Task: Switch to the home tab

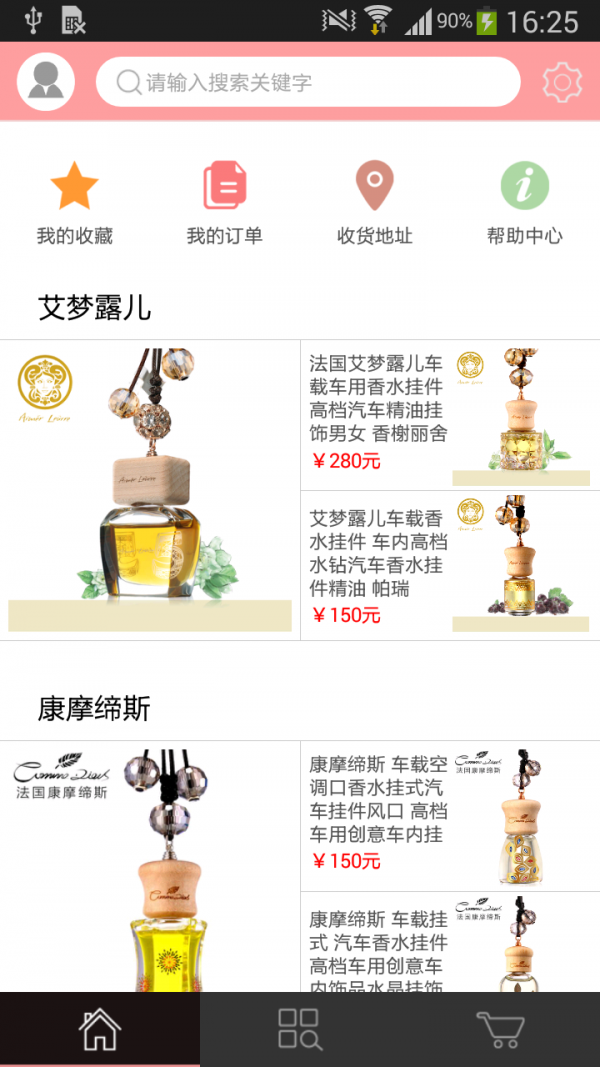Action: point(100,1029)
